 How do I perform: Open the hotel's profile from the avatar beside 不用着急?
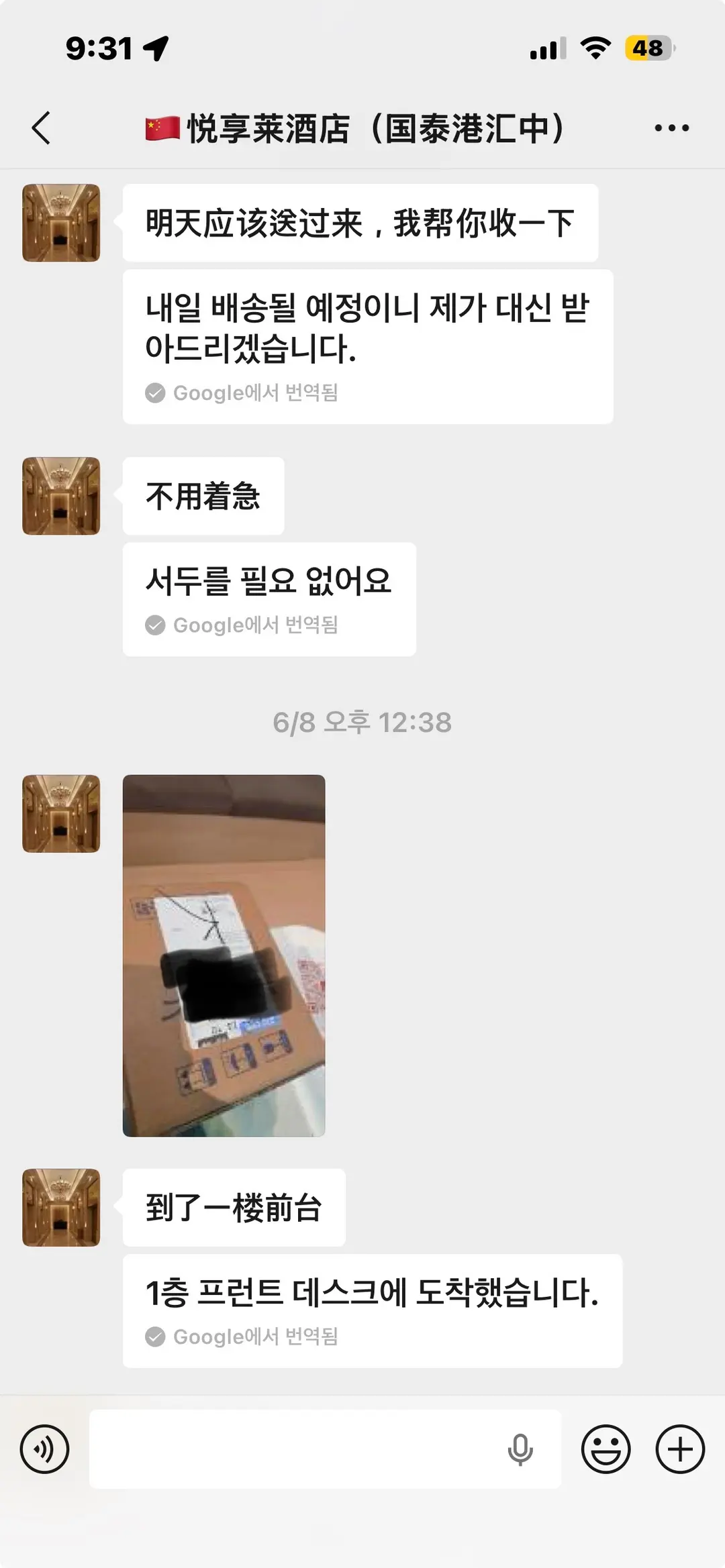tap(61, 496)
